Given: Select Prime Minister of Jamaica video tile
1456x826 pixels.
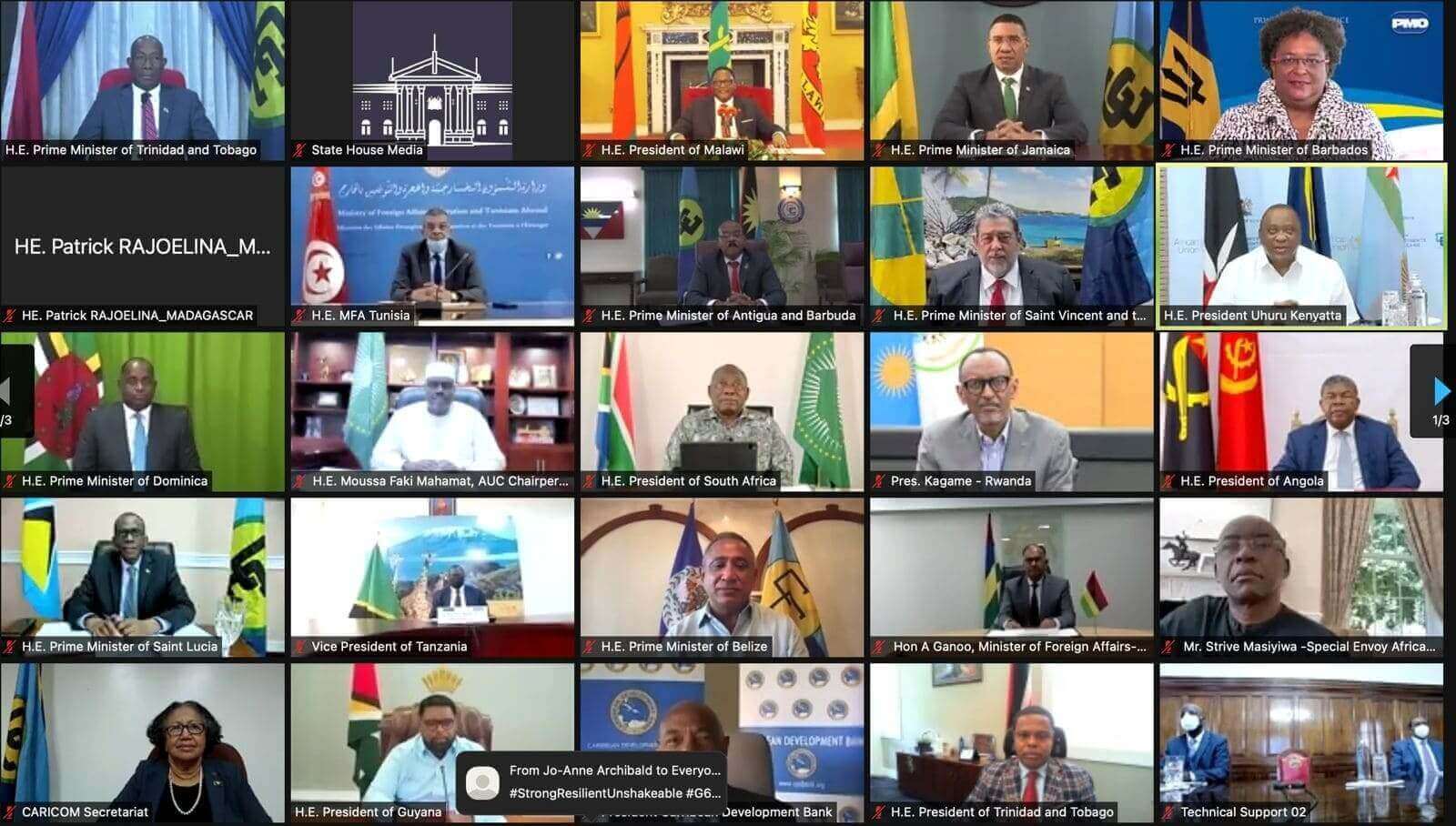Looking at the screenshot, I should pos(1011,80).
